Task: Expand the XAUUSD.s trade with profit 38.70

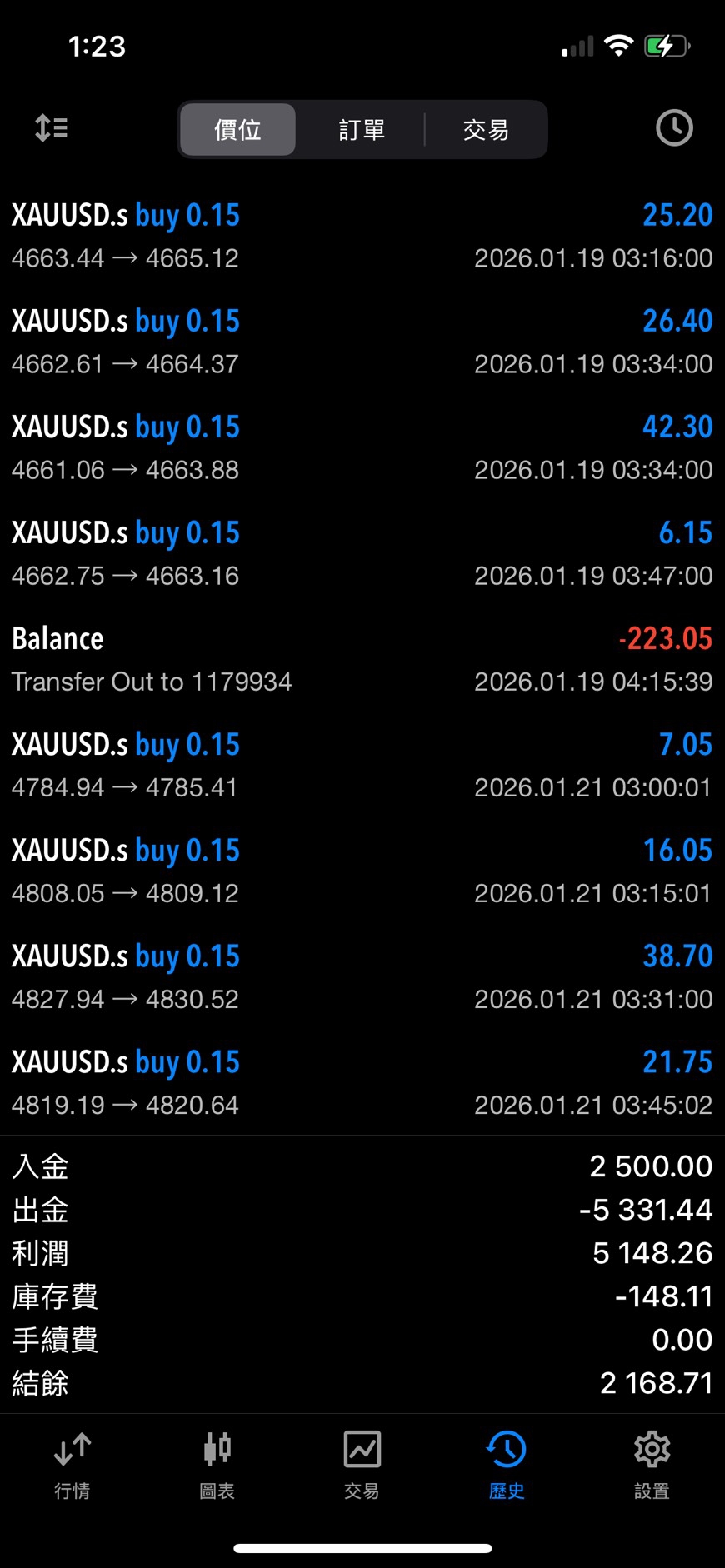Action: click(362, 976)
